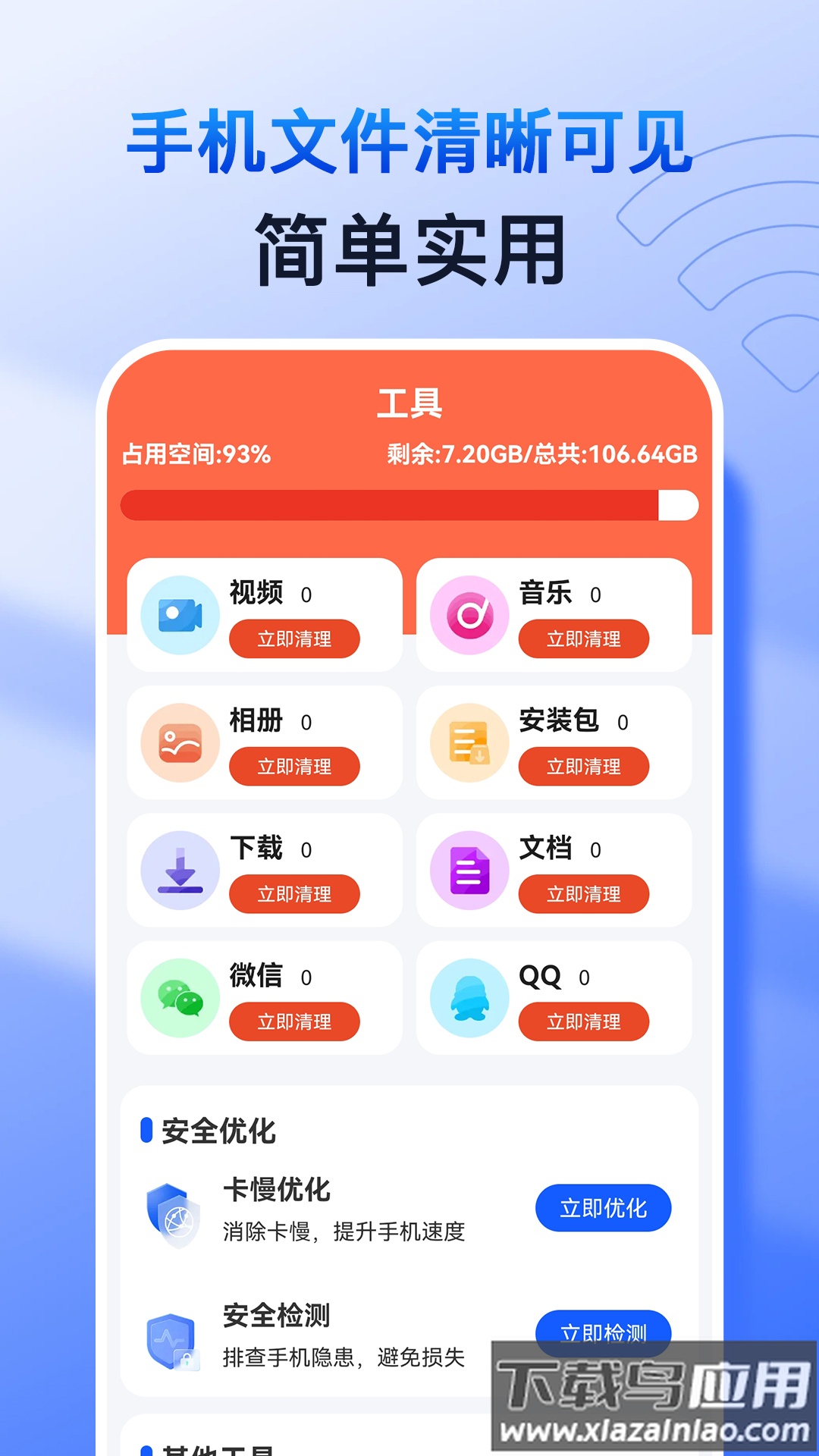Open the QQ penguin icon
This screenshot has height=1456, width=819.
(x=469, y=998)
